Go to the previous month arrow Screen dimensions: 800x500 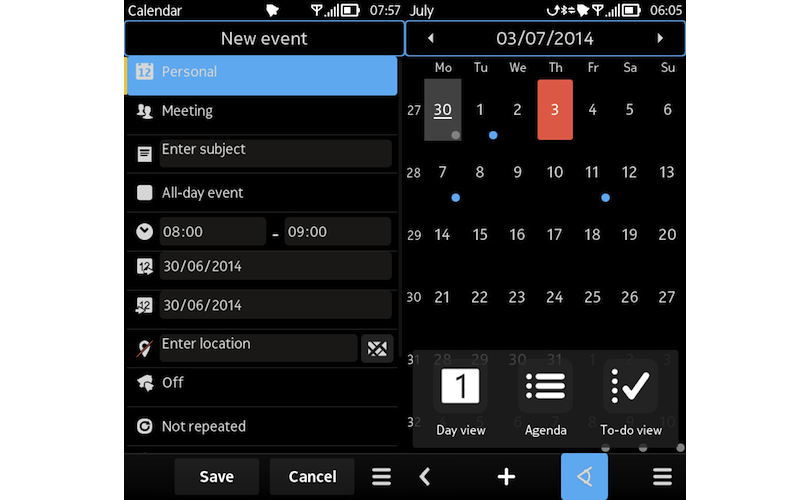[430, 39]
